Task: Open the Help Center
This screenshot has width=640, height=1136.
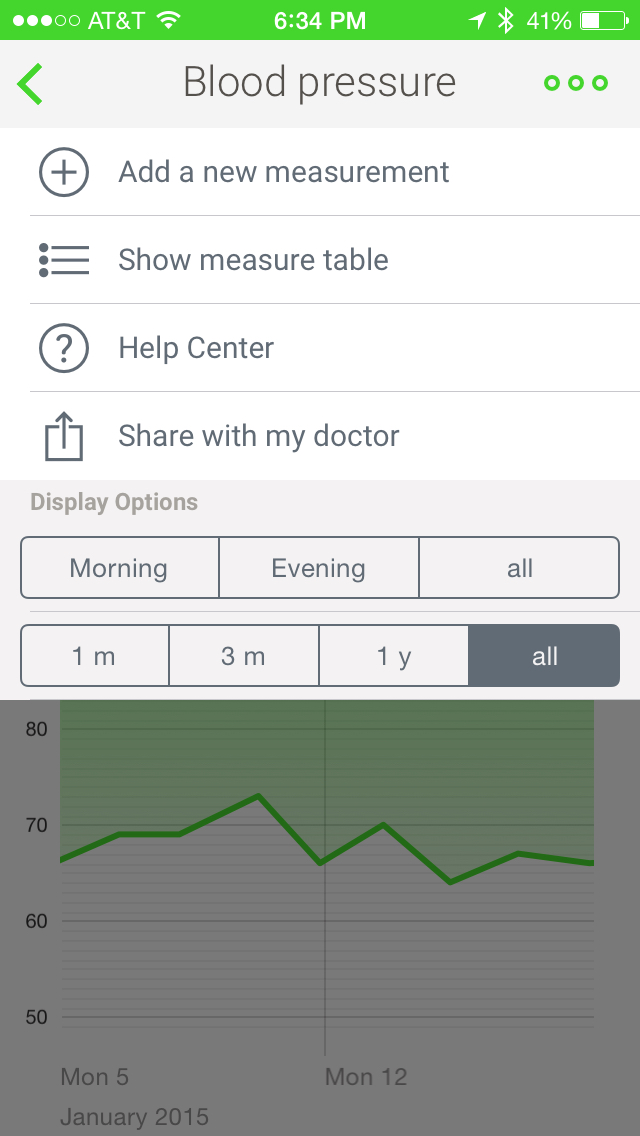Action: 196,348
